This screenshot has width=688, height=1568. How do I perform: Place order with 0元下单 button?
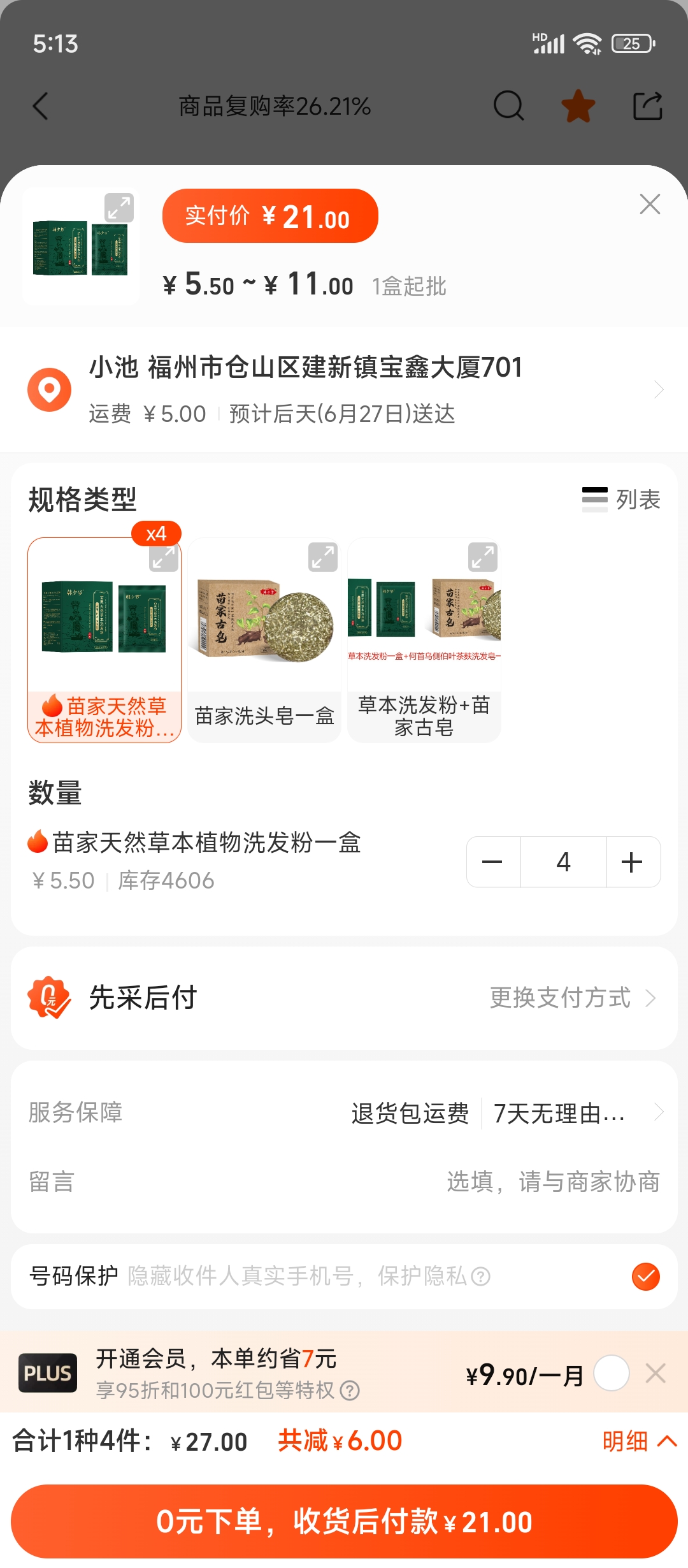tap(344, 1521)
